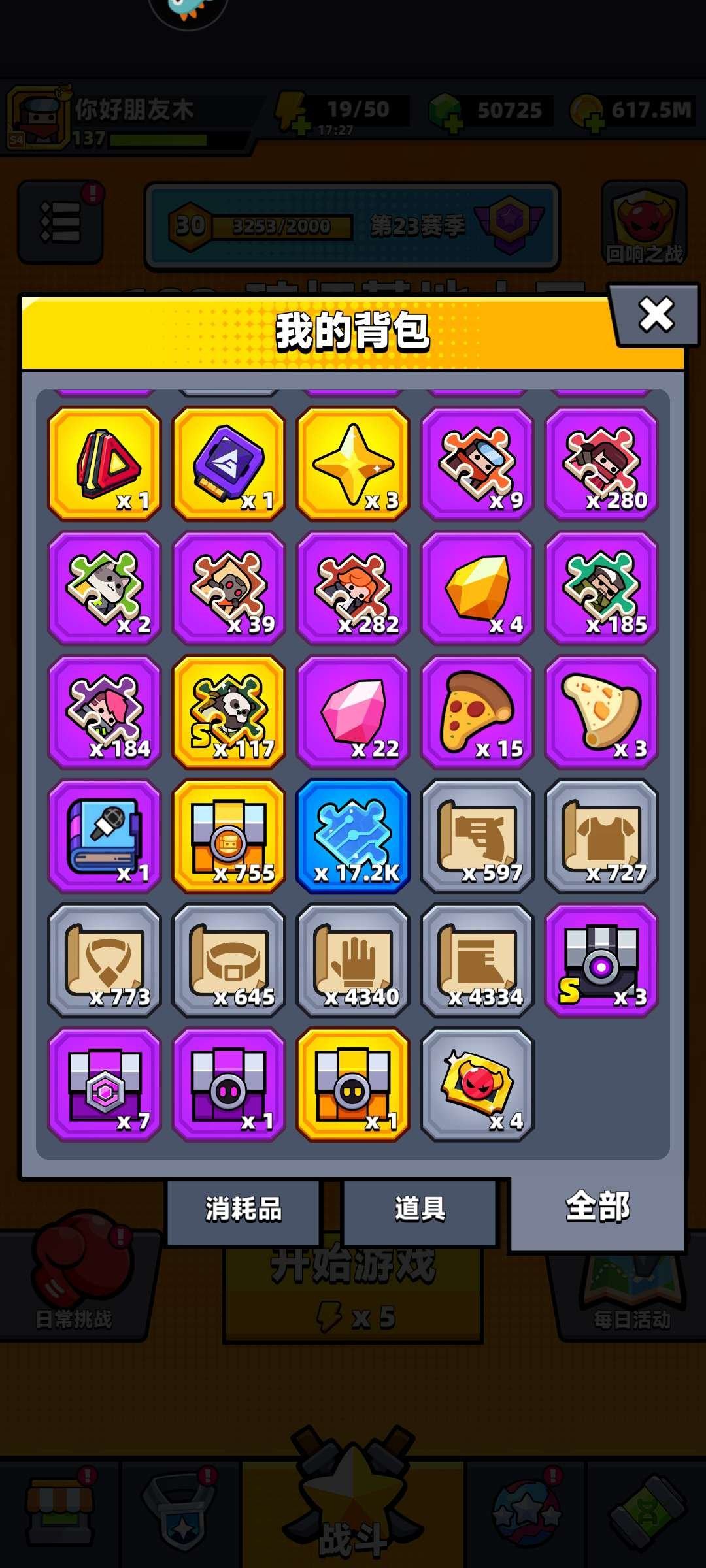
Task: Open the microphone book item
Action: click(105, 836)
